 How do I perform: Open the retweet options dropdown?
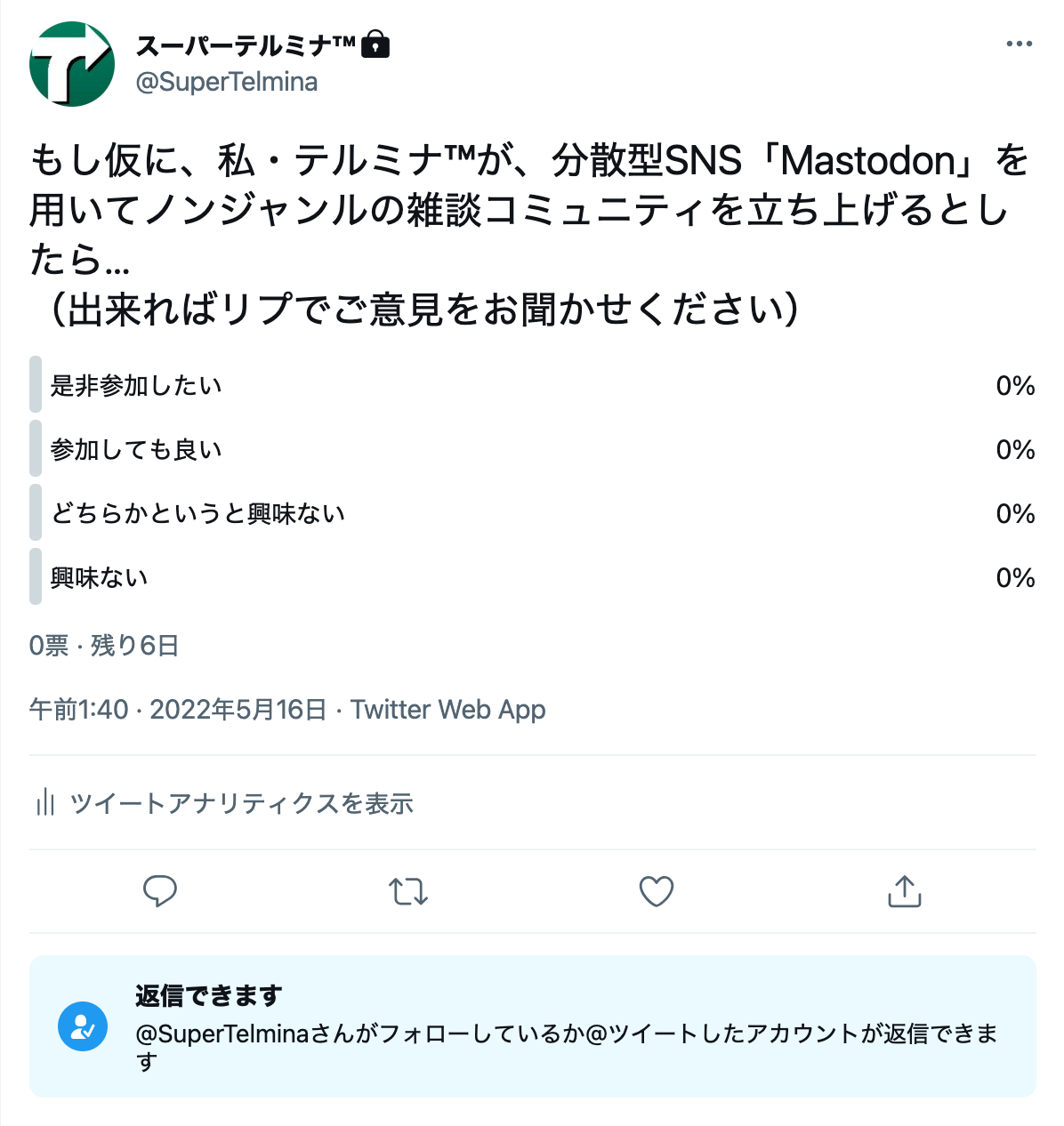click(408, 891)
